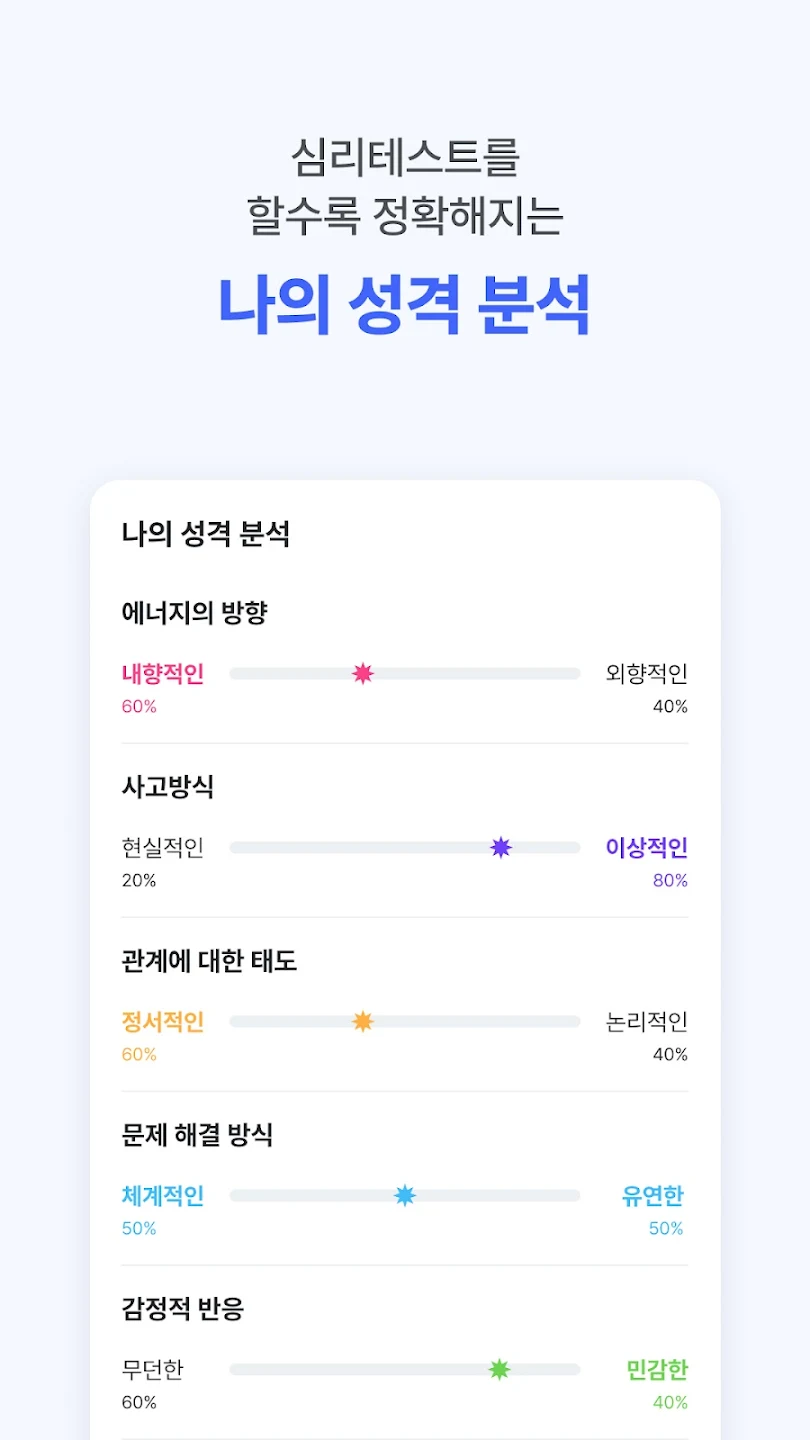The image size is (810, 1440).
Task: Toggle the 민감한 trait option
Action: click(x=655, y=1369)
